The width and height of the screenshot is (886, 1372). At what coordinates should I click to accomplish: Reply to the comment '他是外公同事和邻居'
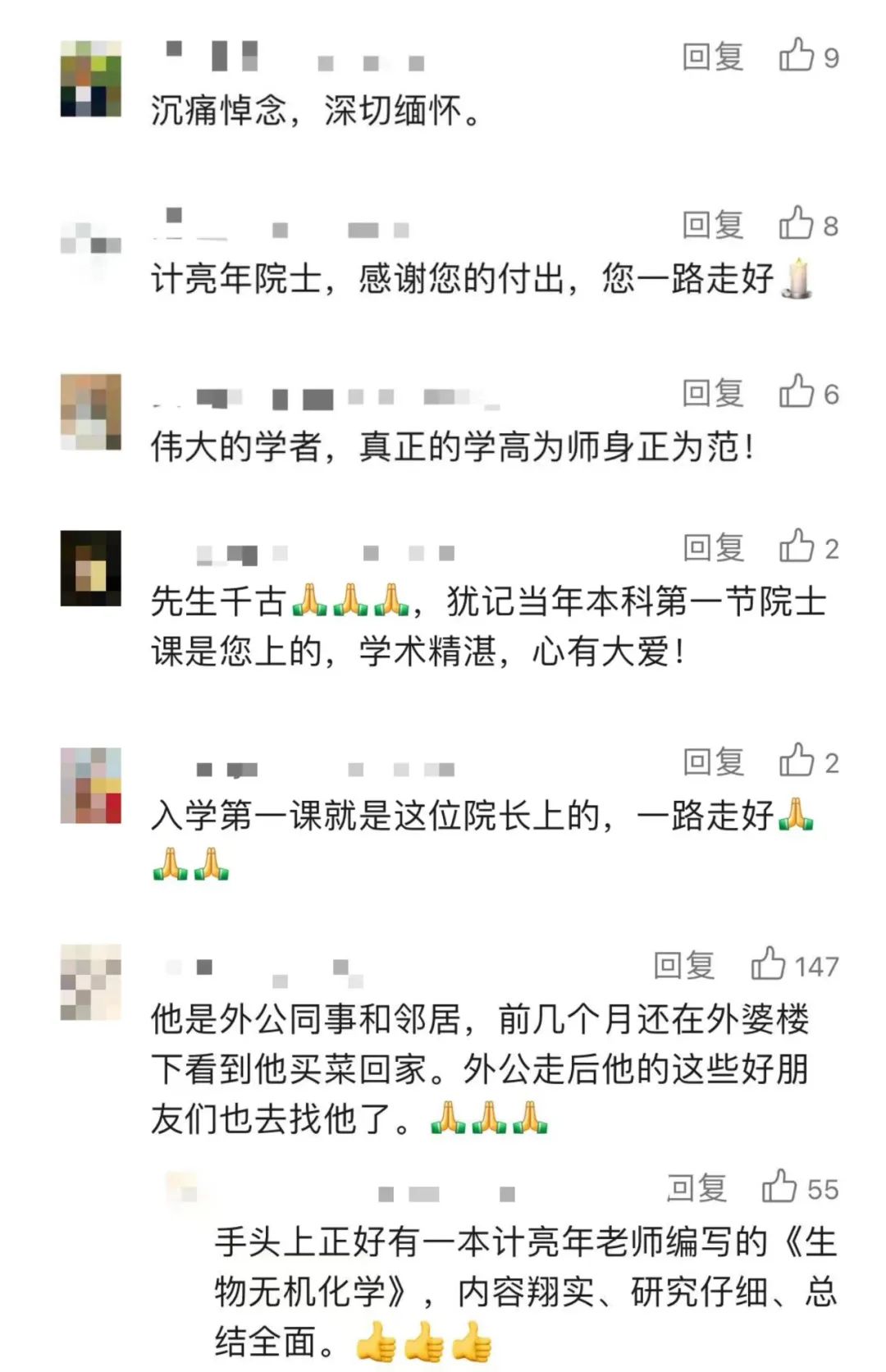click(x=683, y=966)
